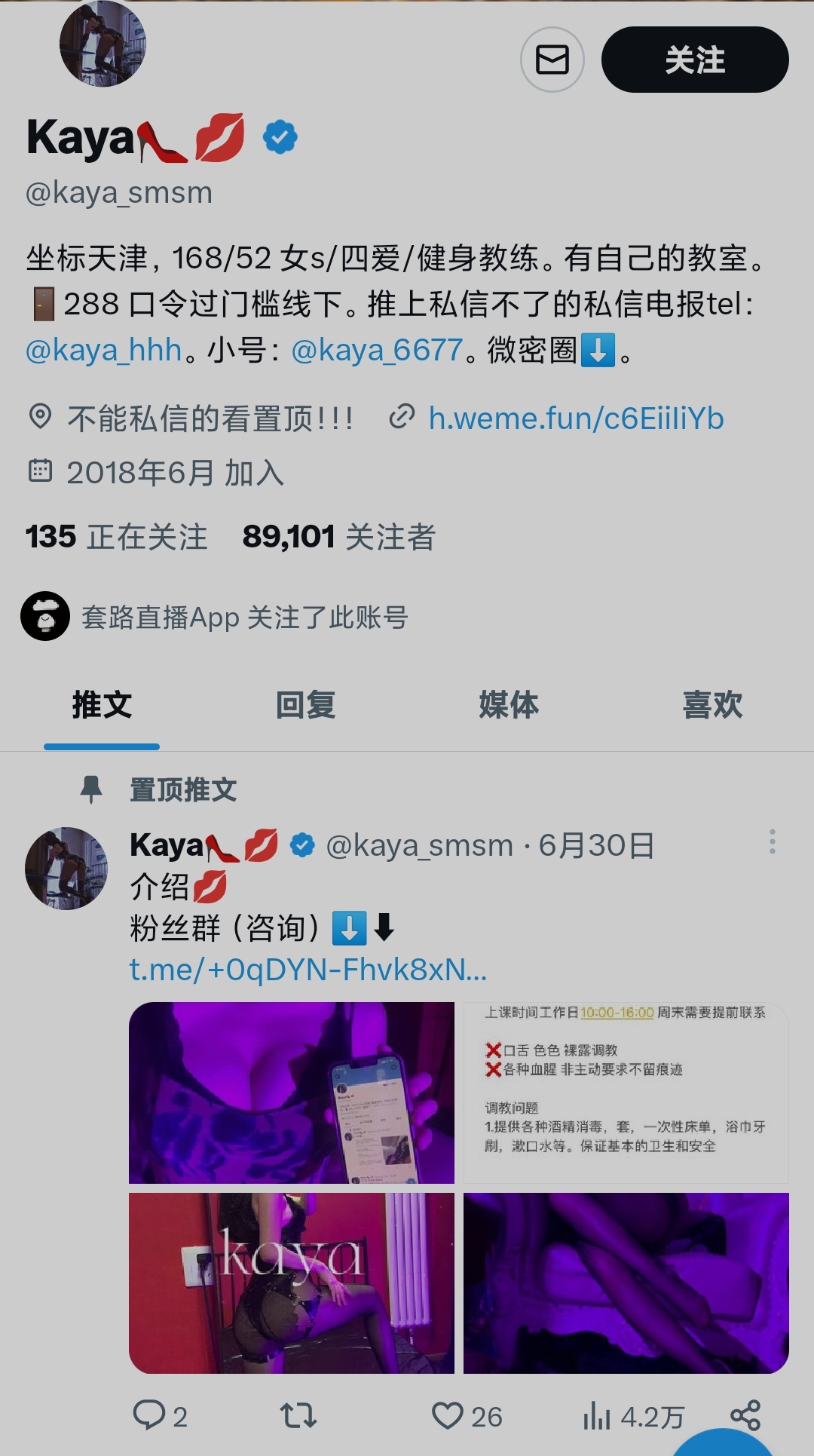Reply to the pinned tweet
Viewport: 814px width, 1456px height.
pos(149,1415)
